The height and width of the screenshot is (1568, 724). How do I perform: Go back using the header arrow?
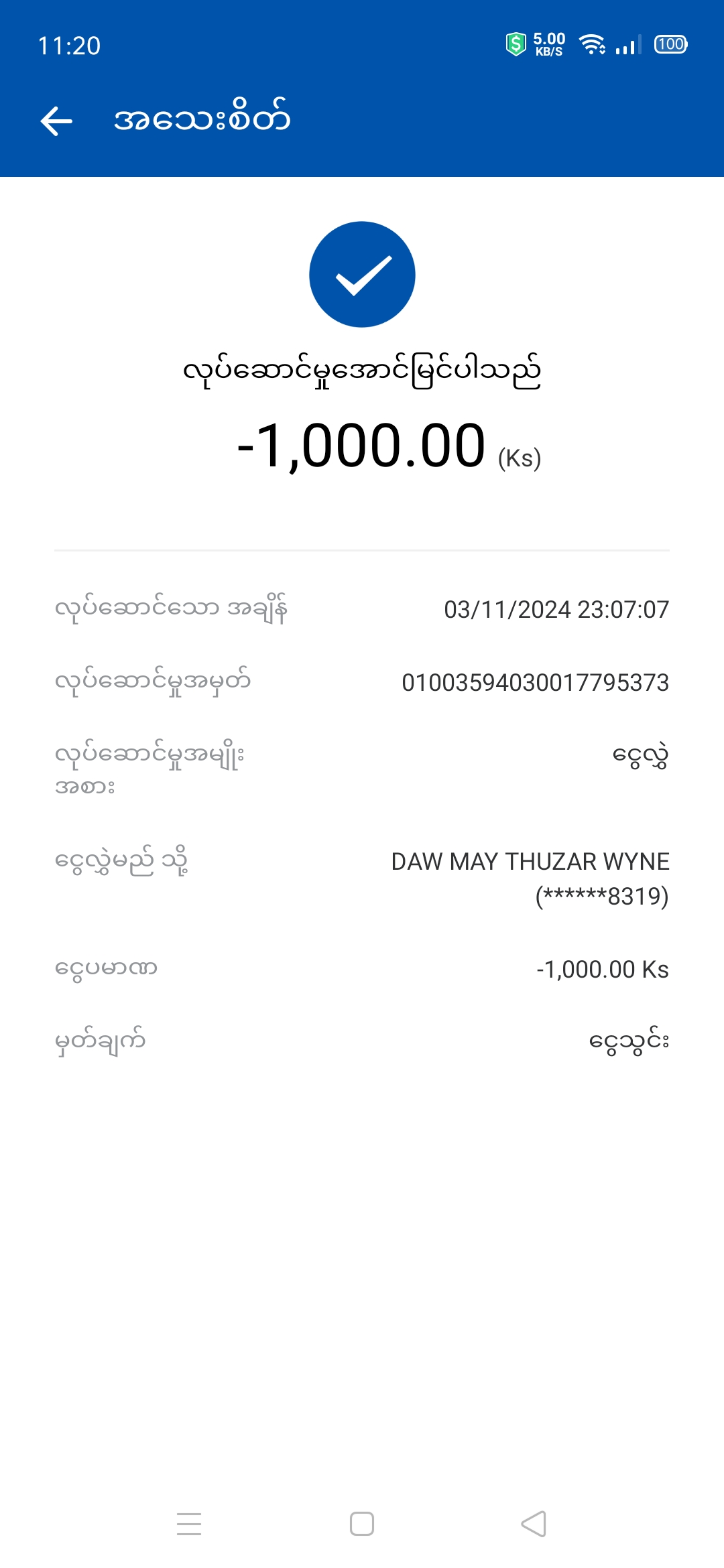(56, 121)
